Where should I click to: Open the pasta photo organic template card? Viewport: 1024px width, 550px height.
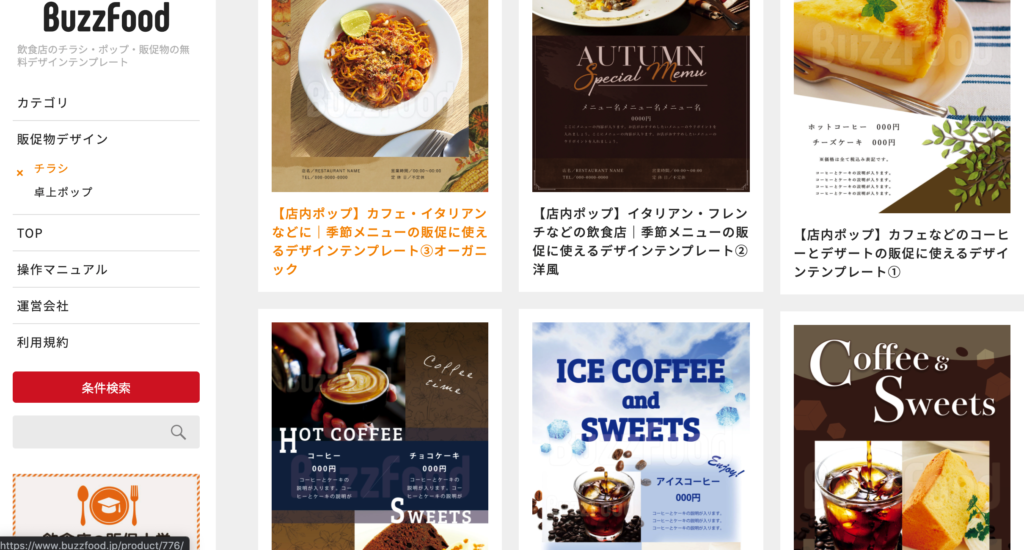click(380, 95)
